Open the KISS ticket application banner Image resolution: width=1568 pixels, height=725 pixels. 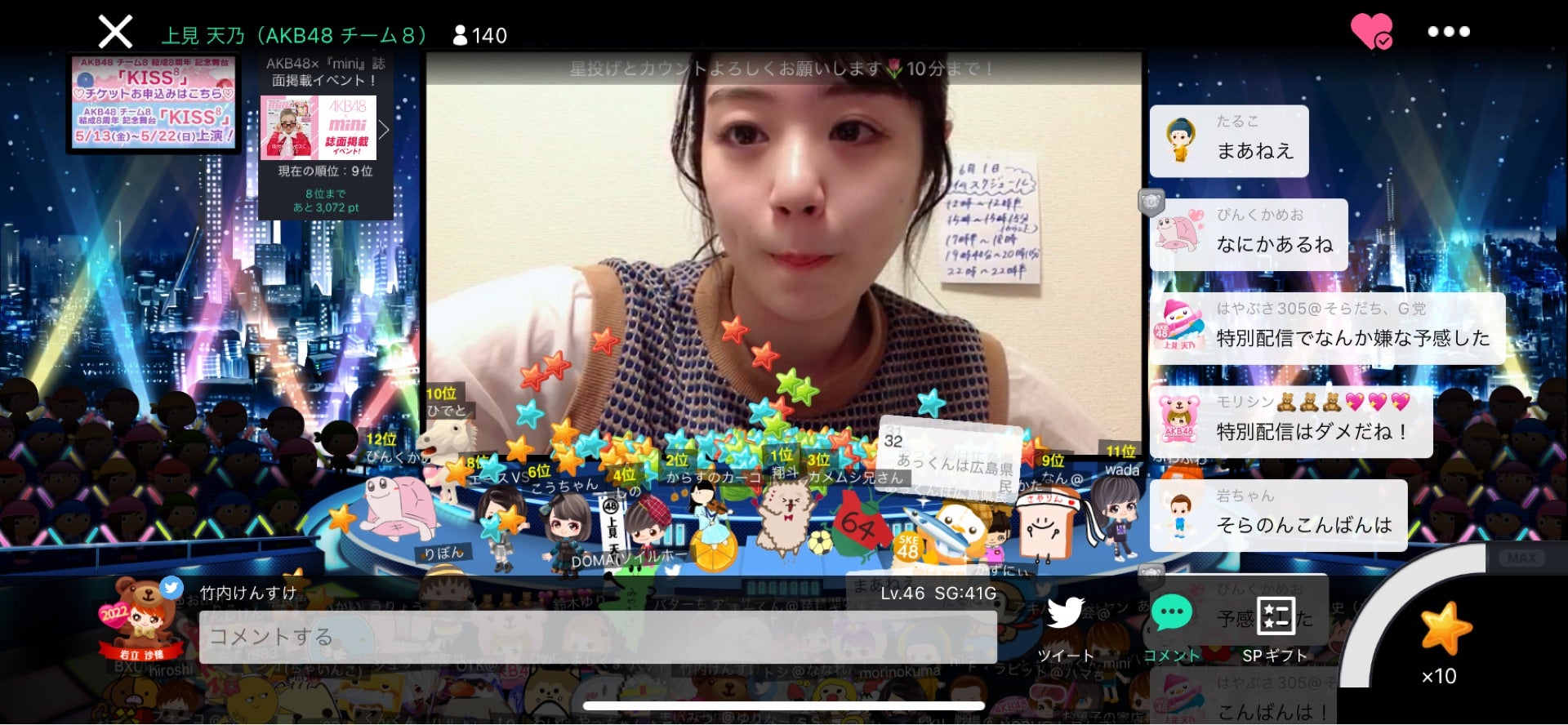pyautogui.click(x=154, y=101)
